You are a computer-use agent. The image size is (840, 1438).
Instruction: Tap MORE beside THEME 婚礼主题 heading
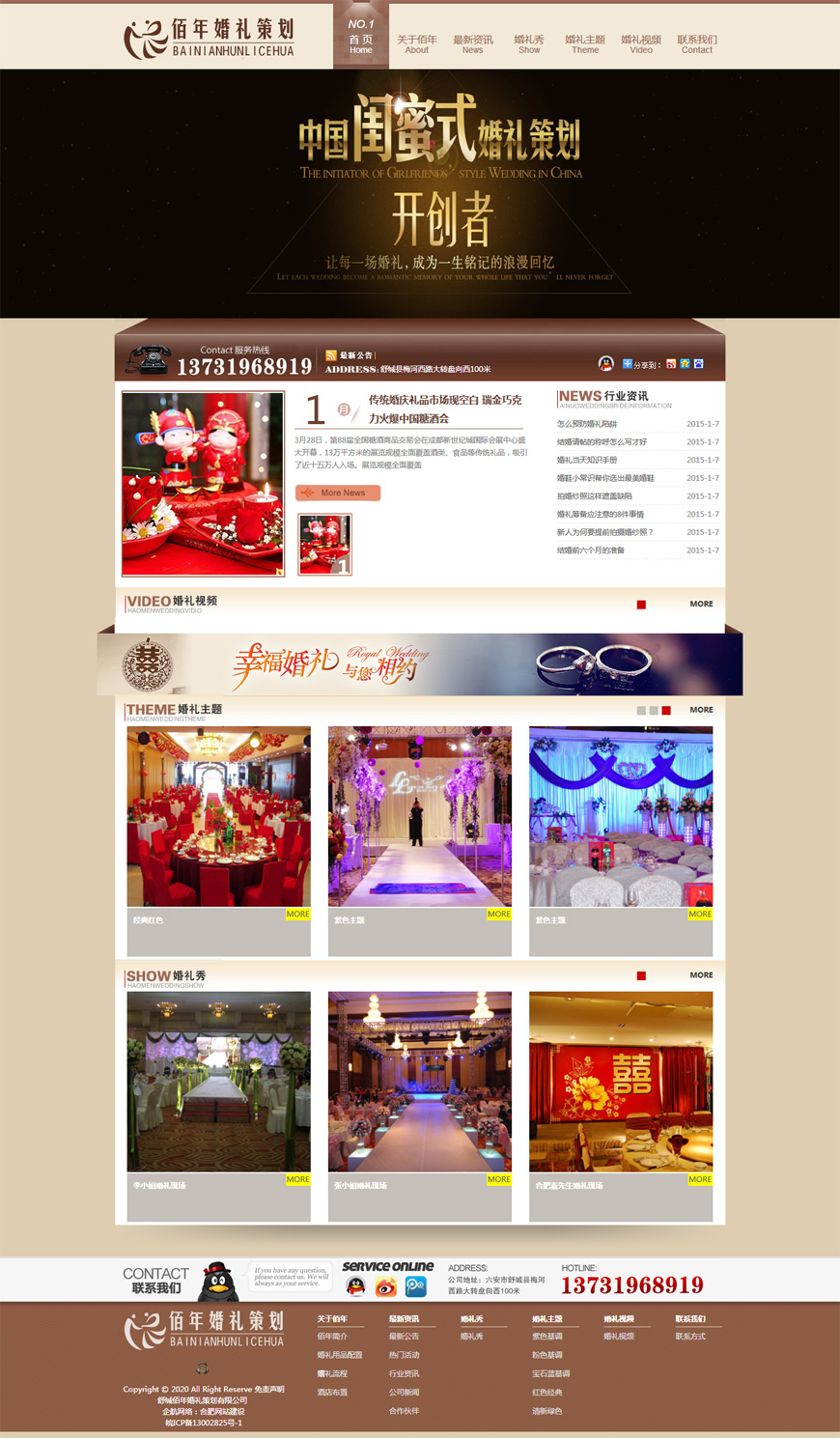coord(701,710)
